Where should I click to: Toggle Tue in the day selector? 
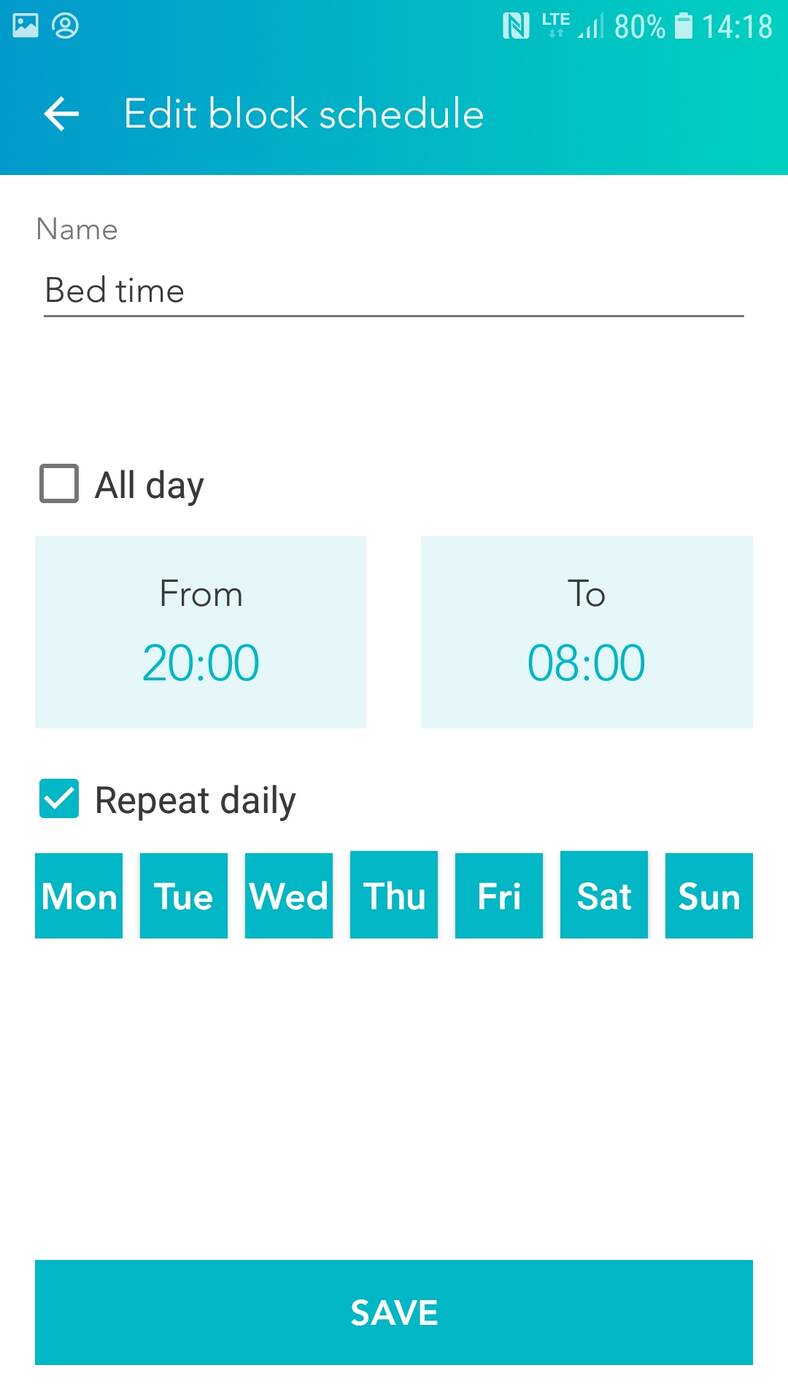tap(184, 896)
